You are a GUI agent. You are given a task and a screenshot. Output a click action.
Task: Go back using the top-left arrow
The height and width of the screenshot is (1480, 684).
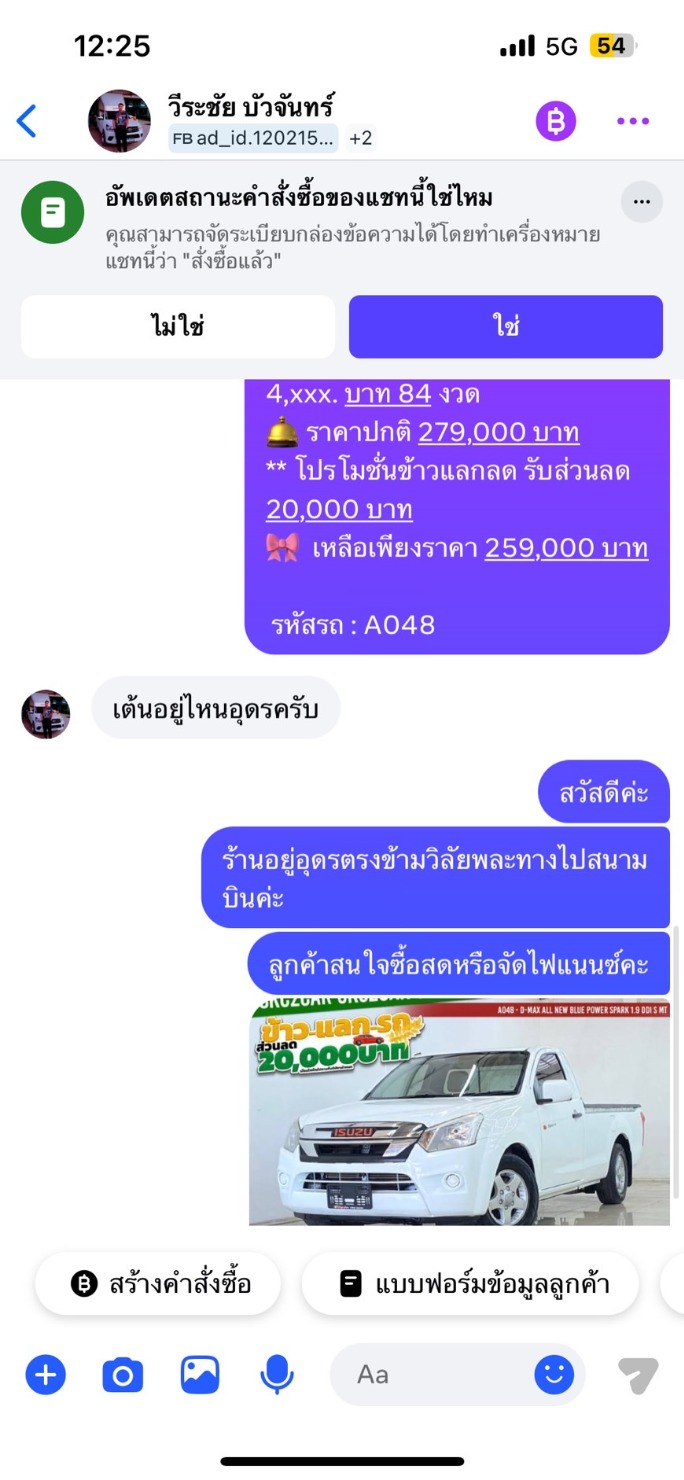click(27, 121)
